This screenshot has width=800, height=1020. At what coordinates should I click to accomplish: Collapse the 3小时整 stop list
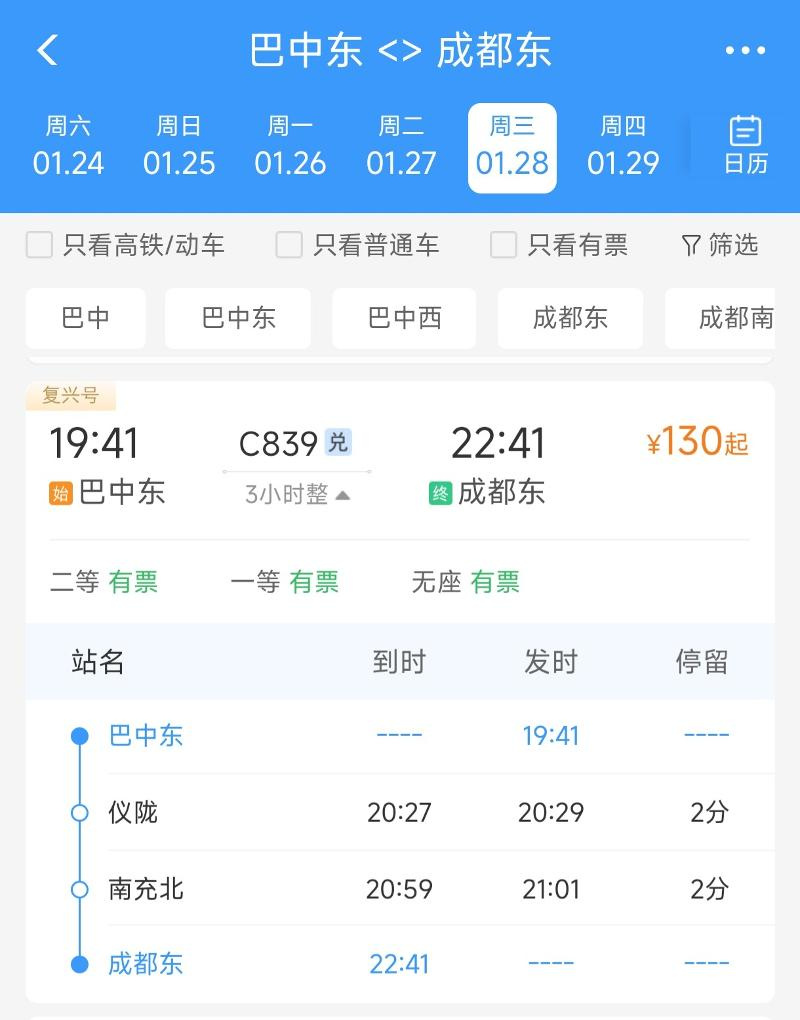(x=297, y=494)
